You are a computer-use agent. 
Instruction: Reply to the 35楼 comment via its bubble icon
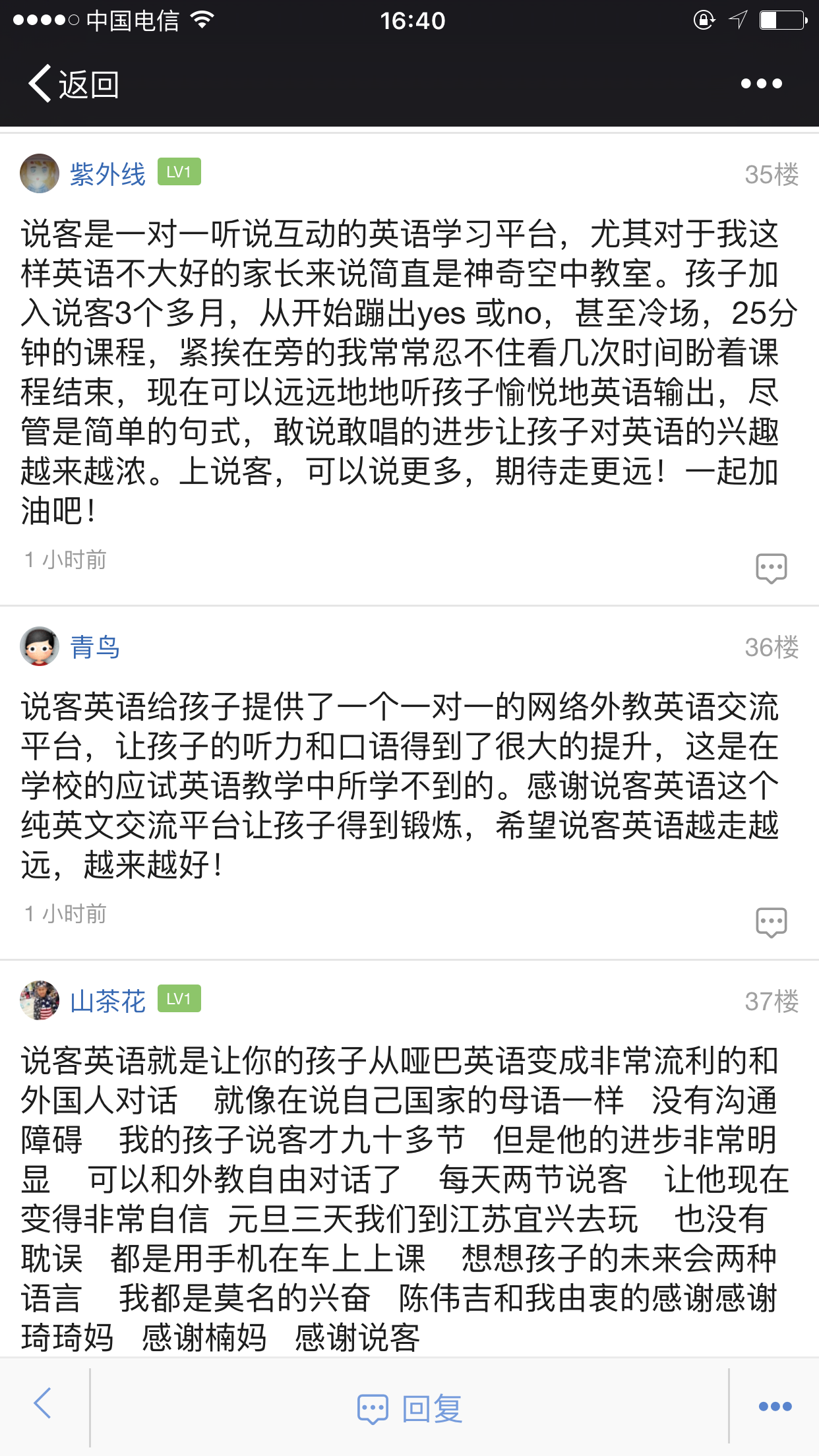point(771,568)
